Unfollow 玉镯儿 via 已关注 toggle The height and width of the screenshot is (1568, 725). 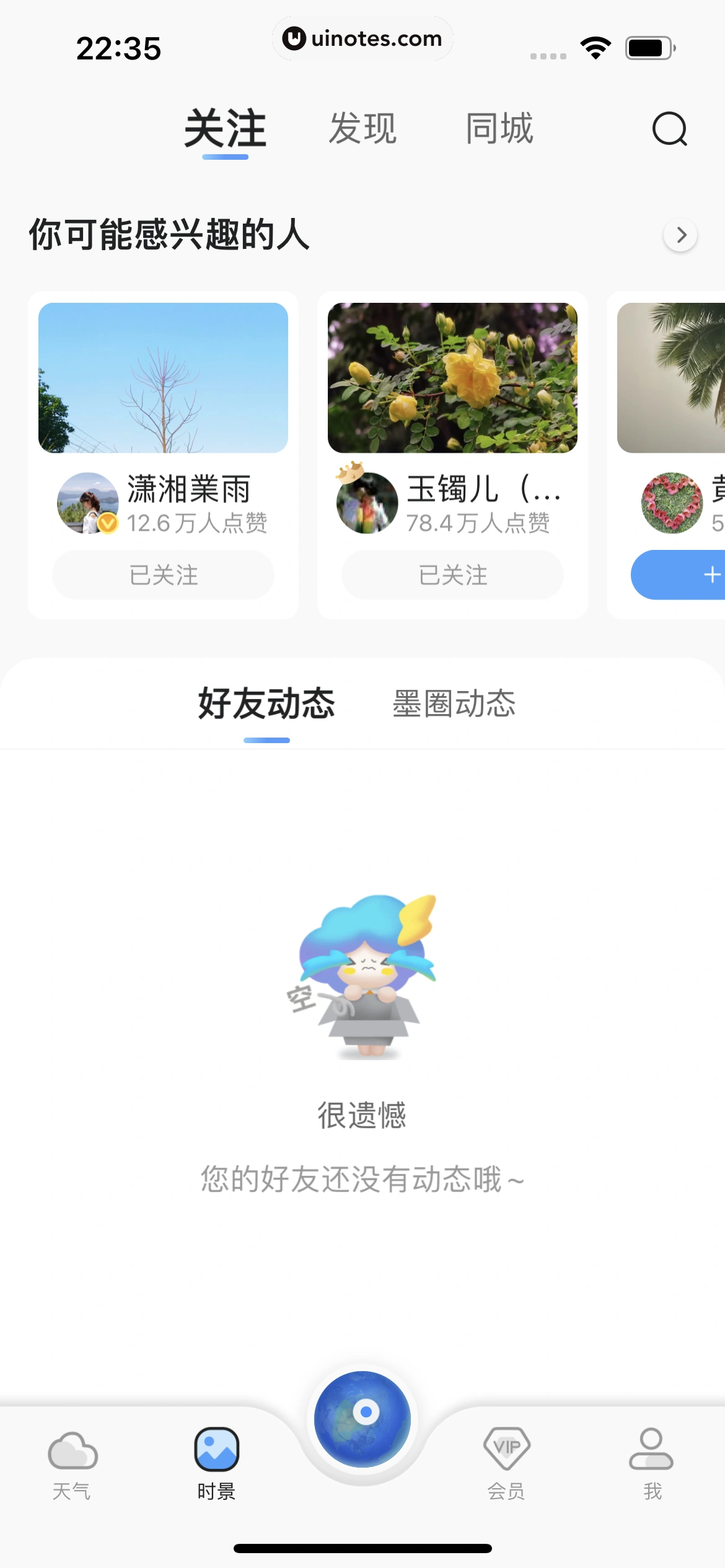tap(452, 575)
